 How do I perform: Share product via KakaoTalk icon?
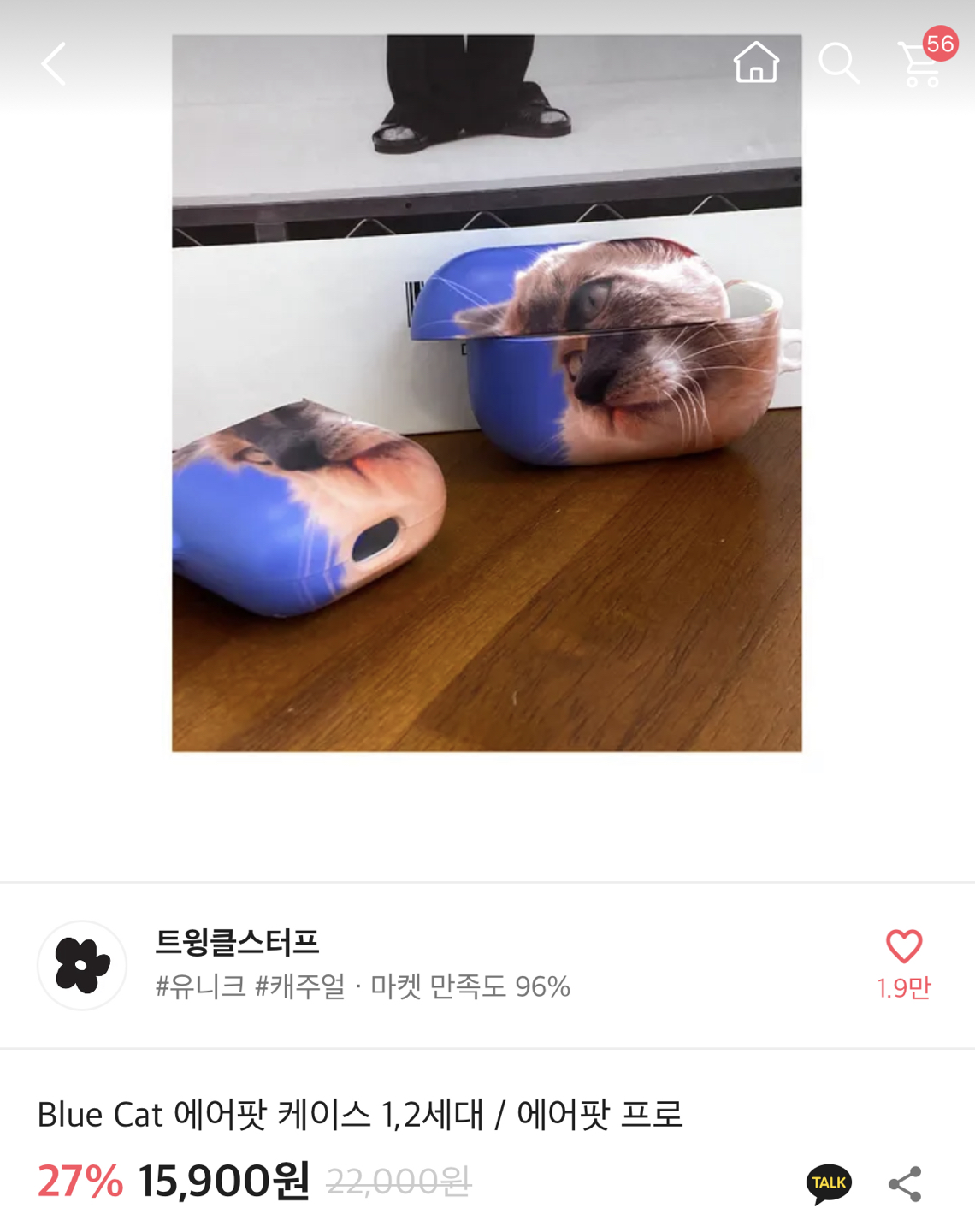tap(828, 1184)
